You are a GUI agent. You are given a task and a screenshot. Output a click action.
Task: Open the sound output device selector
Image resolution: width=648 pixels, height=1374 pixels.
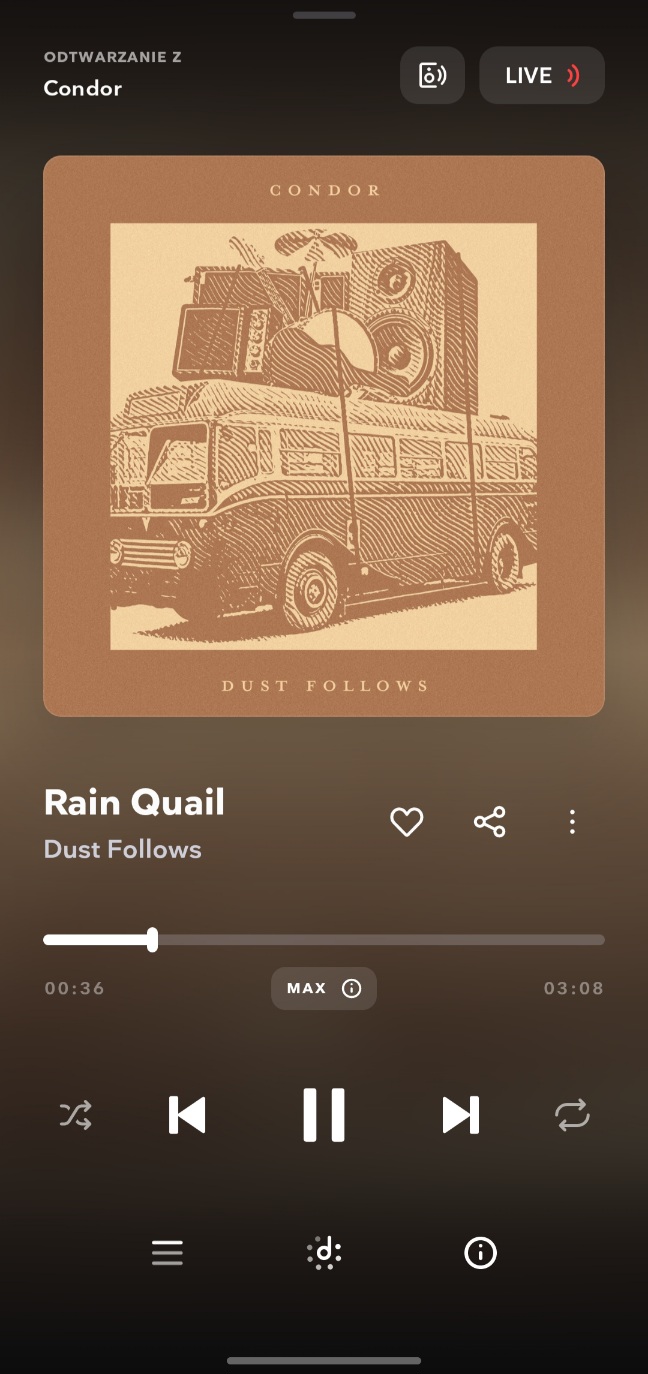(x=432, y=75)
